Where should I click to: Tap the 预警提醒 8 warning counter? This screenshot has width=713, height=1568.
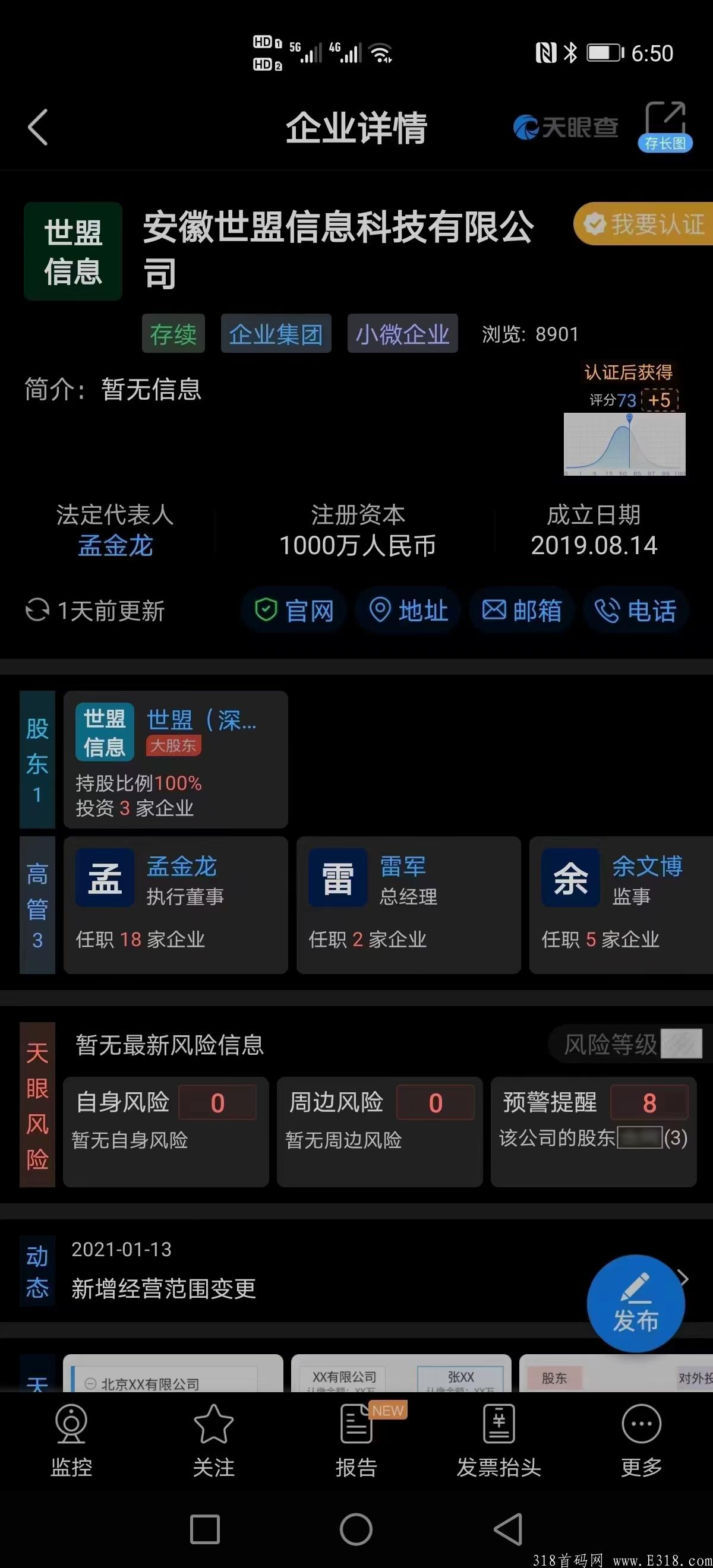[649, 1102]
